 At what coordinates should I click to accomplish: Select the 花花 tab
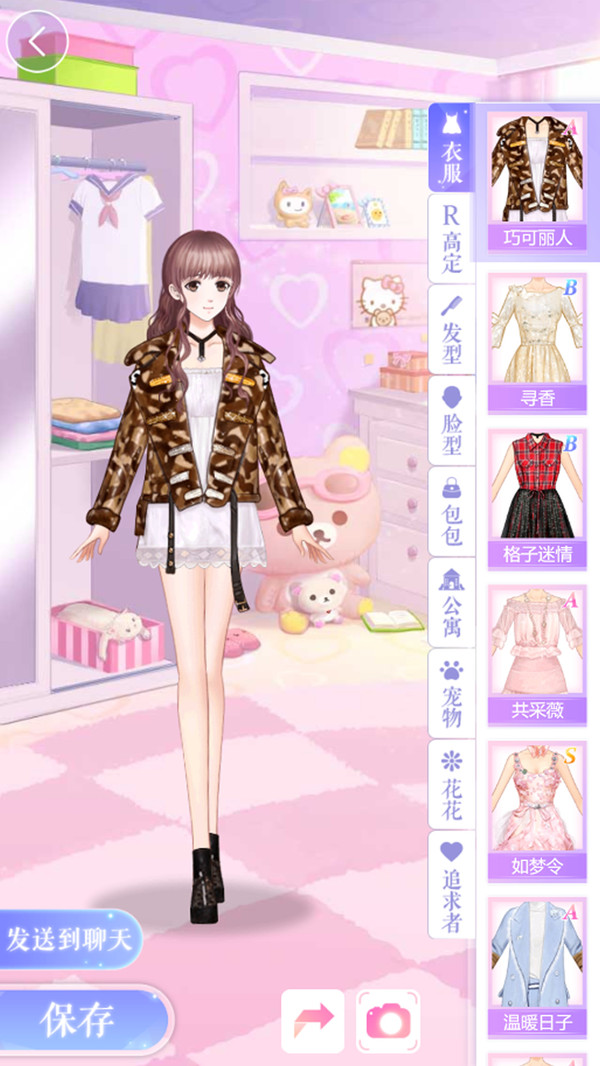click(451, 784)
